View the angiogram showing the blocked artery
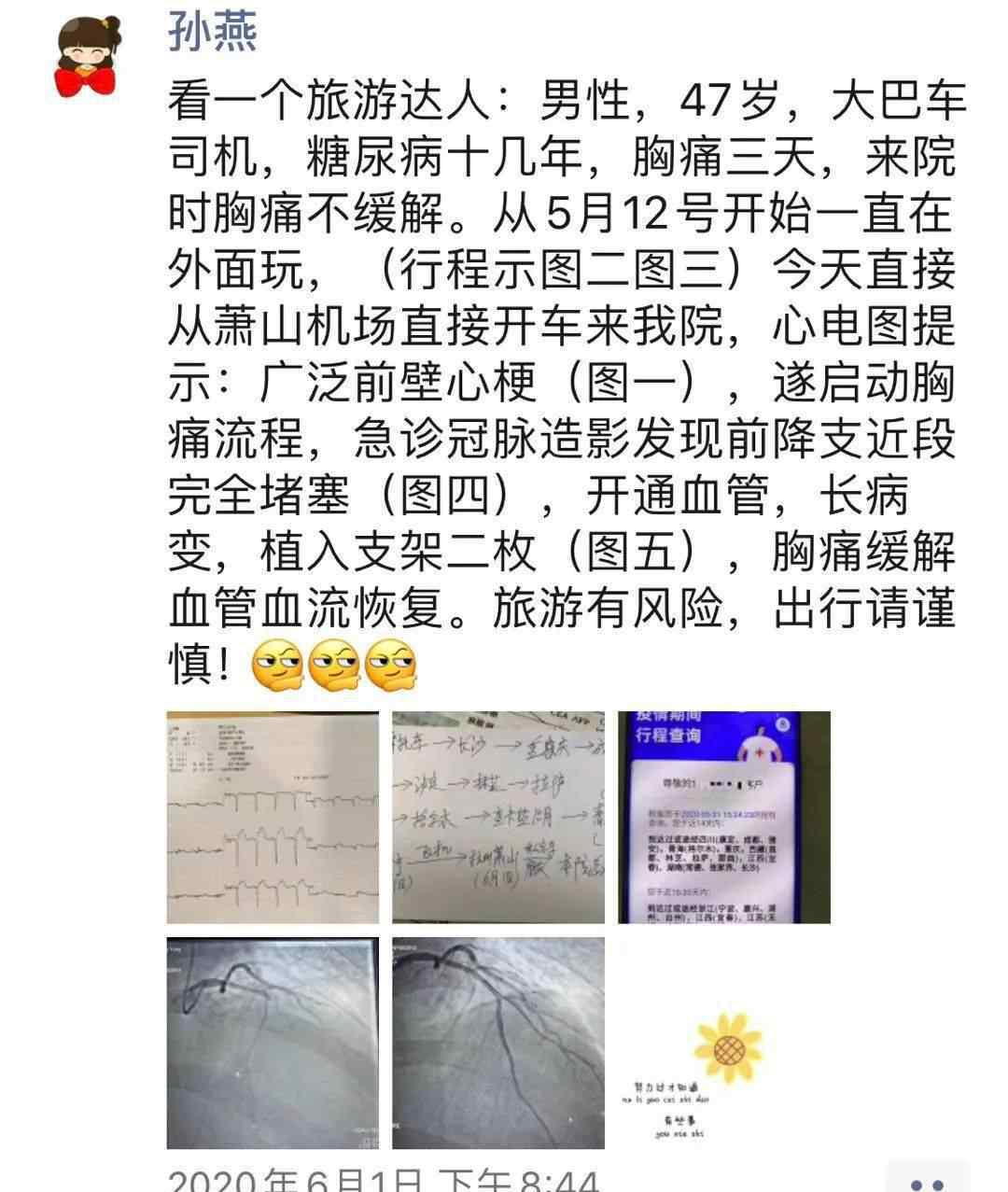 tap(273, 1043)
